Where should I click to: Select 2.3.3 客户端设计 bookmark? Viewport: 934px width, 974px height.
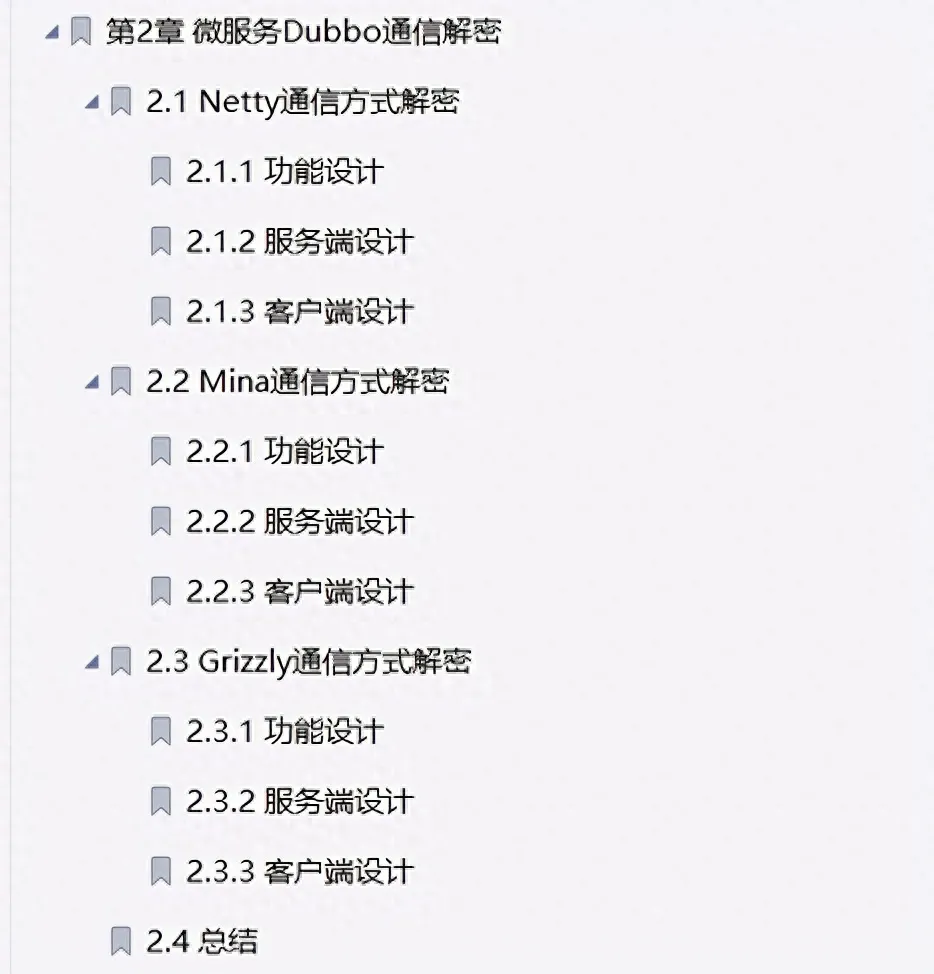coord(298,872)
